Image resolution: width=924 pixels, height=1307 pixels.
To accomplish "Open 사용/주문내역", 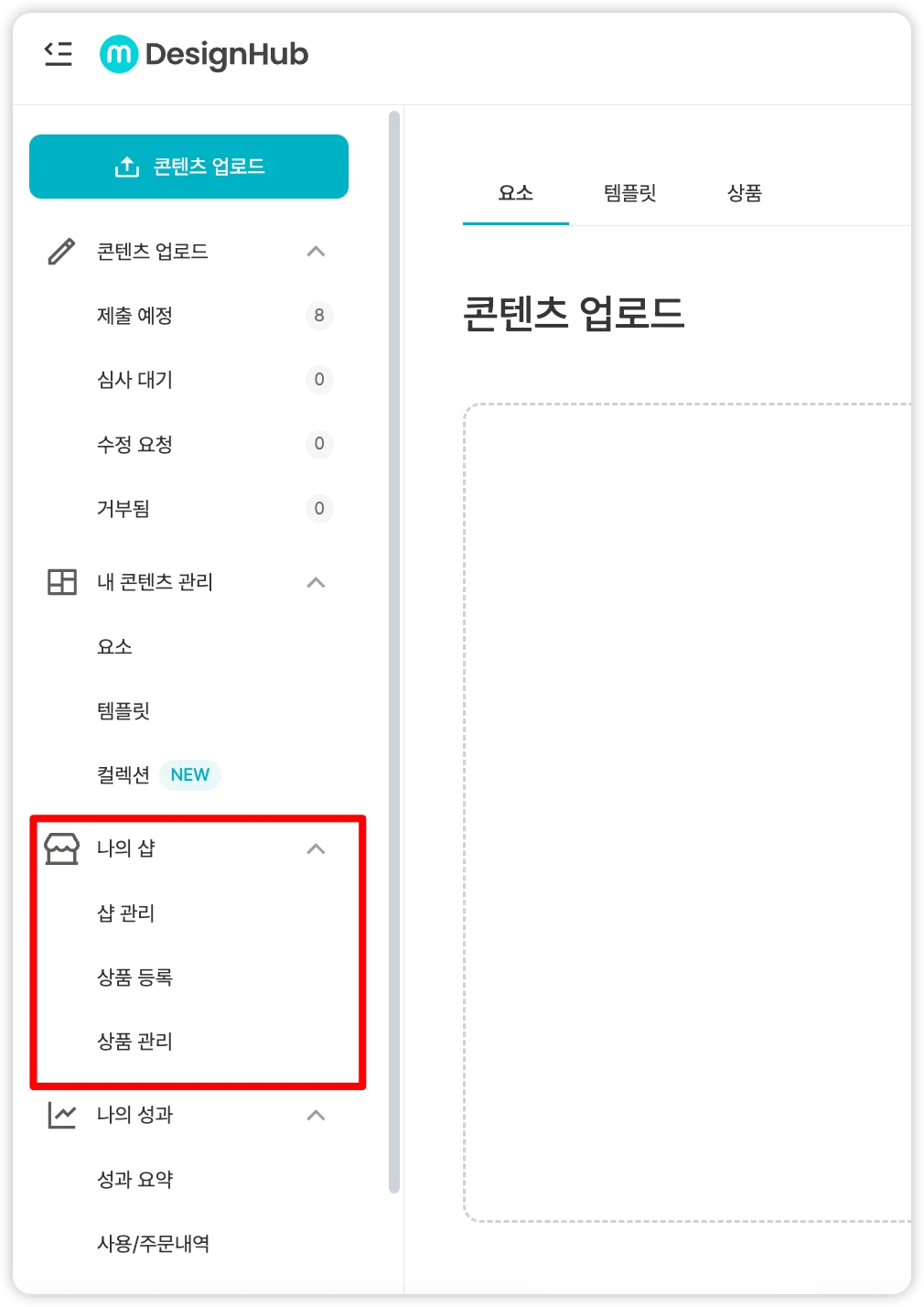I will click(x=154, y=1244).
